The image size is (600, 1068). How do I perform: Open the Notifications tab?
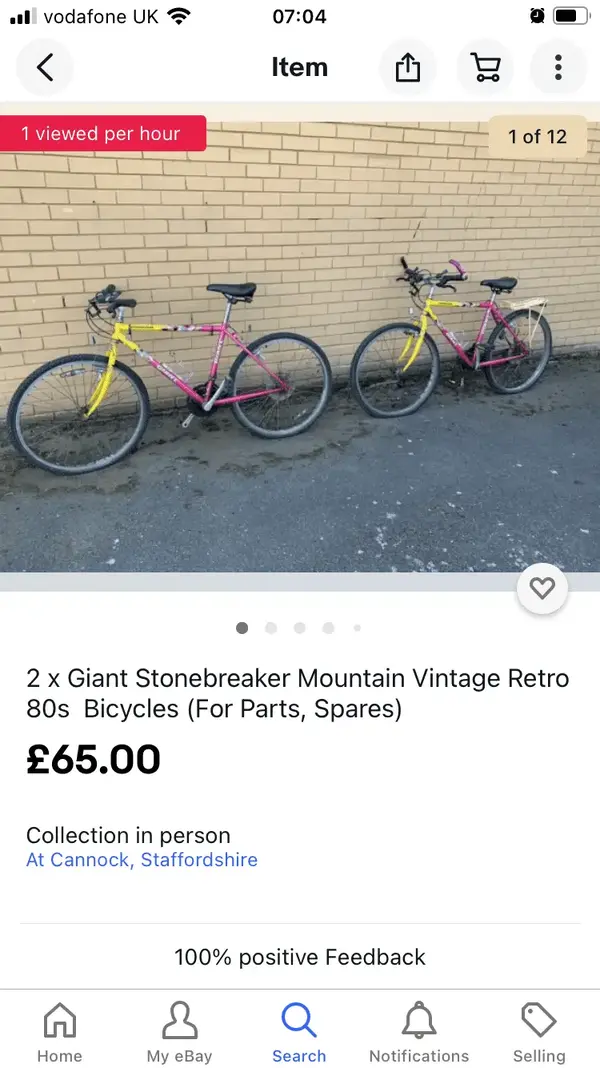coord(419,1033)
